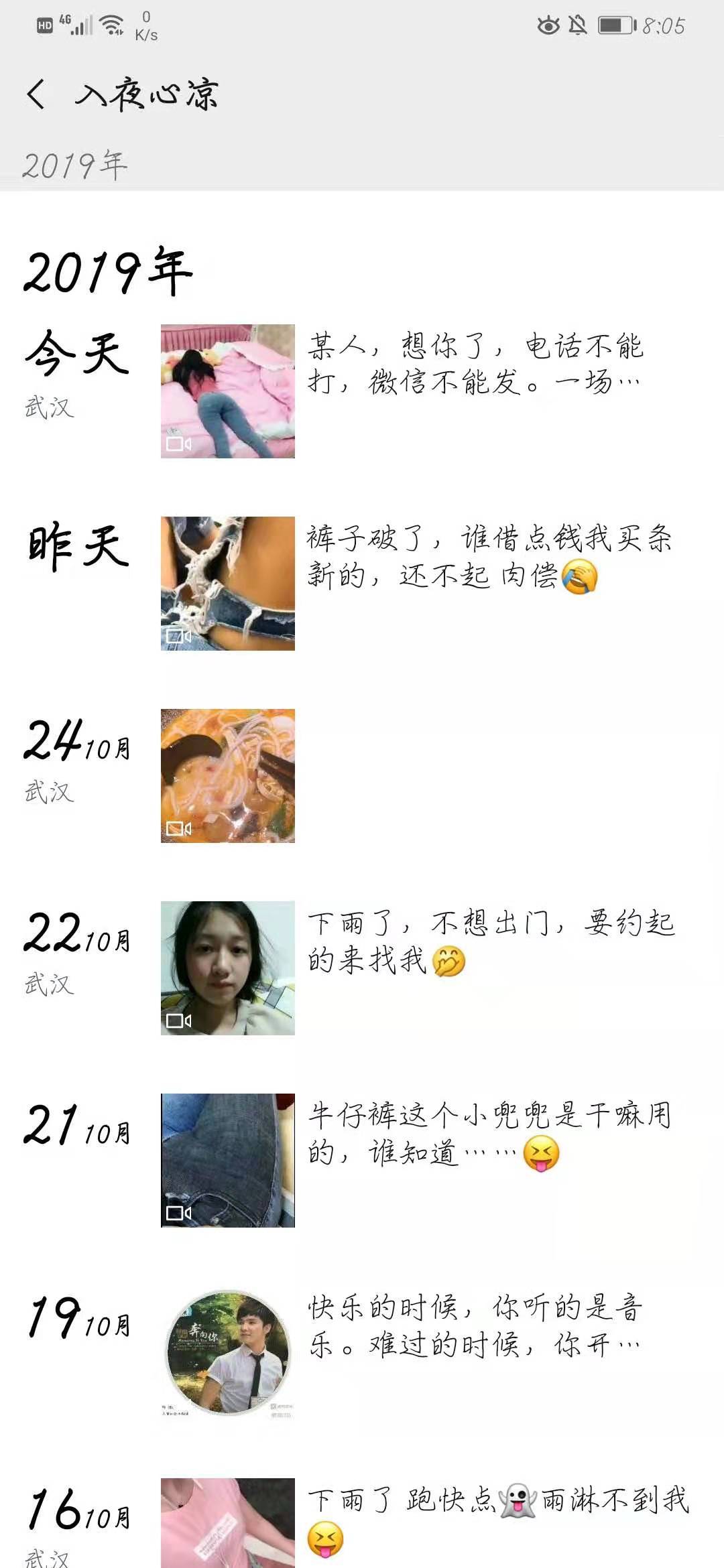The height and width of the screenshot is (1568, 724).
Task: Open post text 下雨了，不想出门
Action: click(489, 941)
